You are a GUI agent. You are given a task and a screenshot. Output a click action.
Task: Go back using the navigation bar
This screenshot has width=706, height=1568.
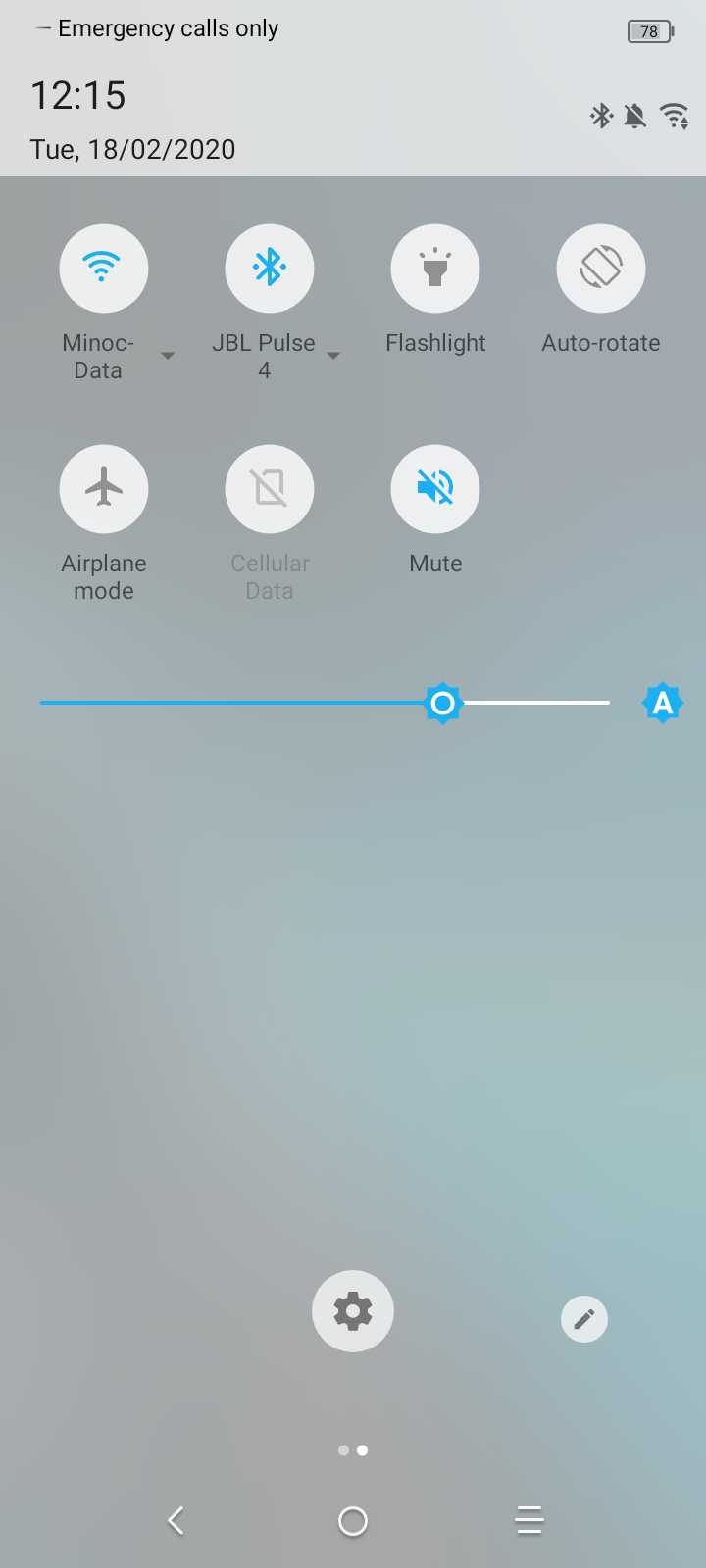176,1520
